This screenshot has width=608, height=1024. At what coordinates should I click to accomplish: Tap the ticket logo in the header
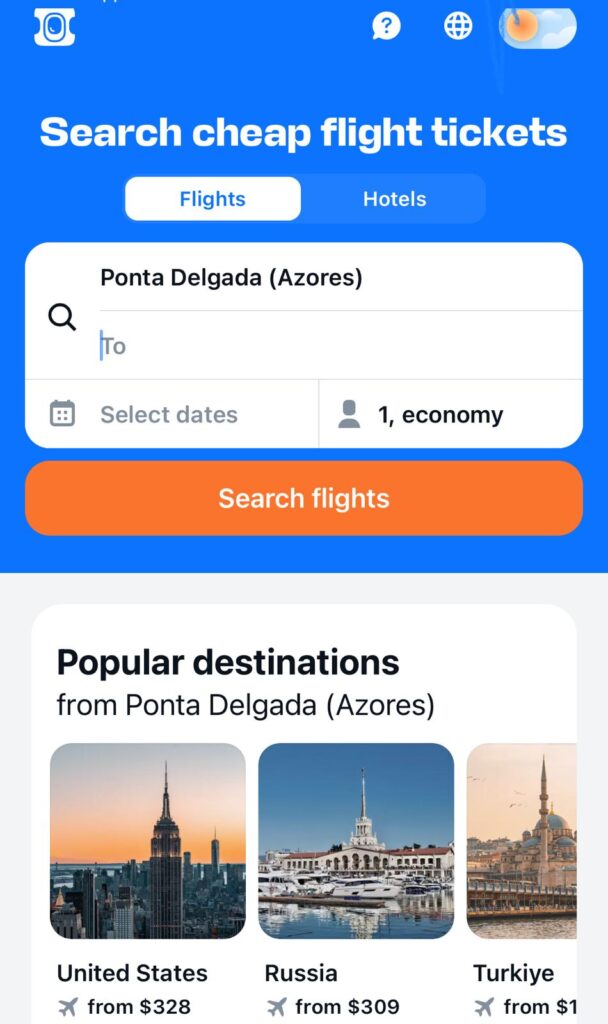pos(54,26)
